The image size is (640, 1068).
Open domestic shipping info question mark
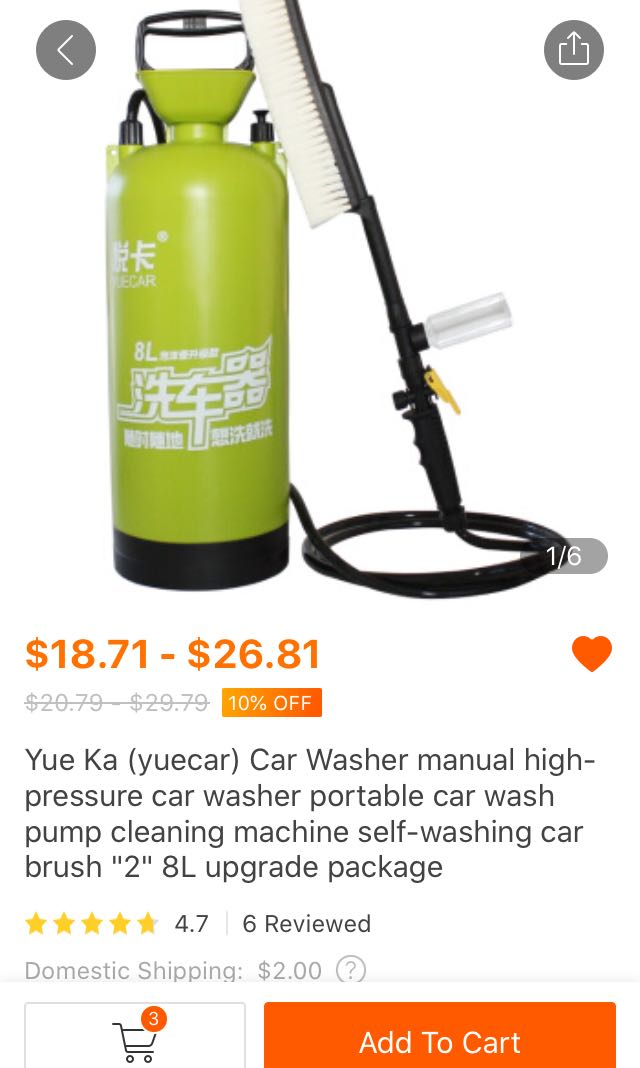point(350,970)
